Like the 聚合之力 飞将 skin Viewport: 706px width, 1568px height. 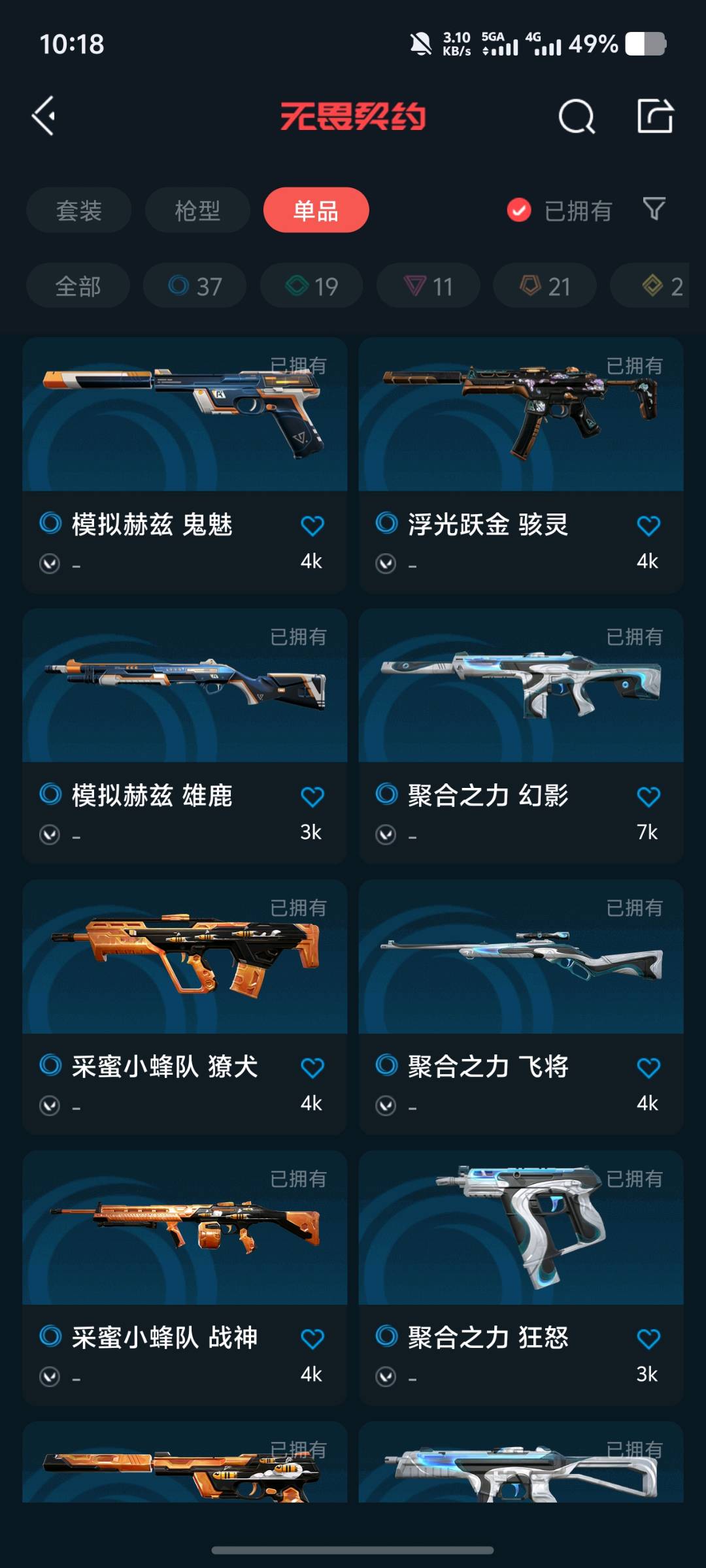click(x=648, y=1068)
